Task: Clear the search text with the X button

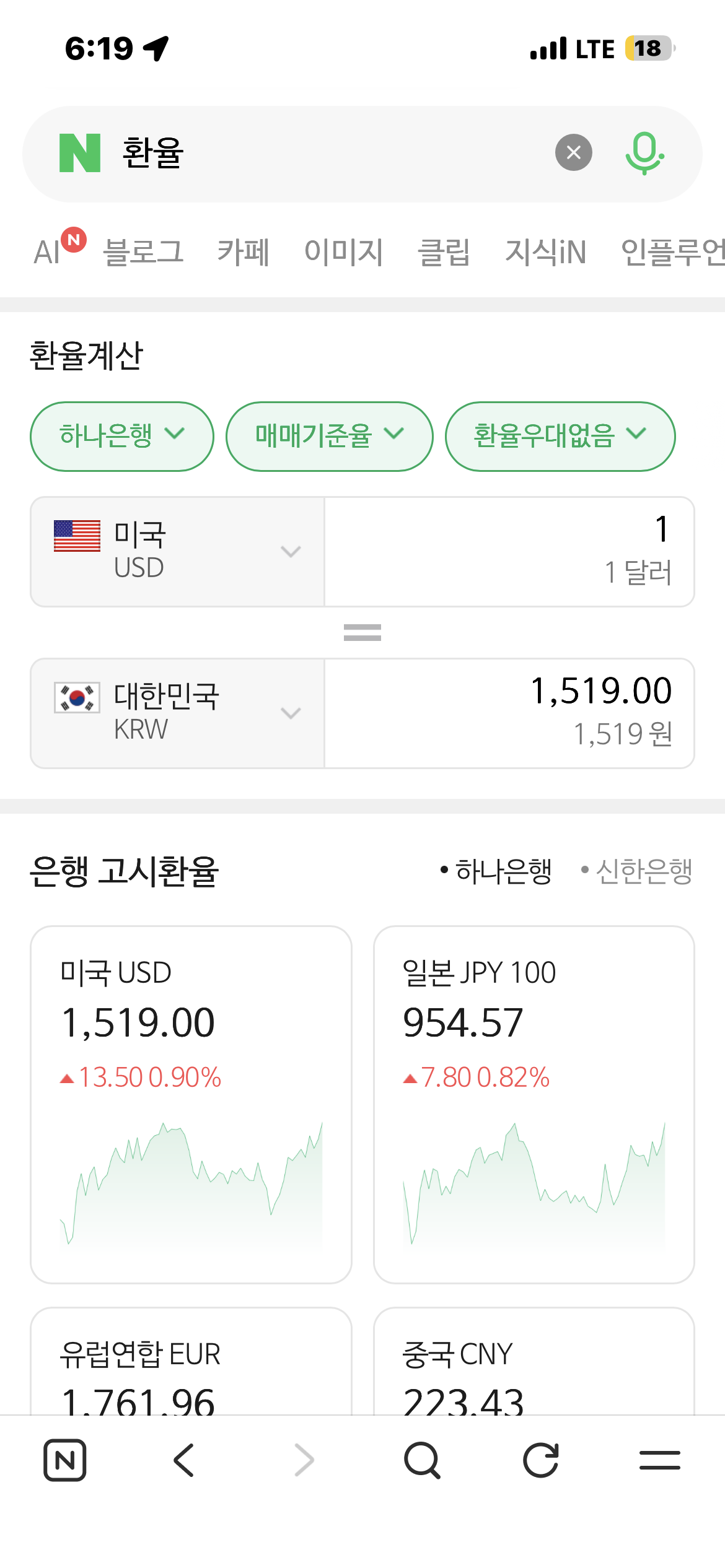Action: pyautogui.click(x=573, y=152)
